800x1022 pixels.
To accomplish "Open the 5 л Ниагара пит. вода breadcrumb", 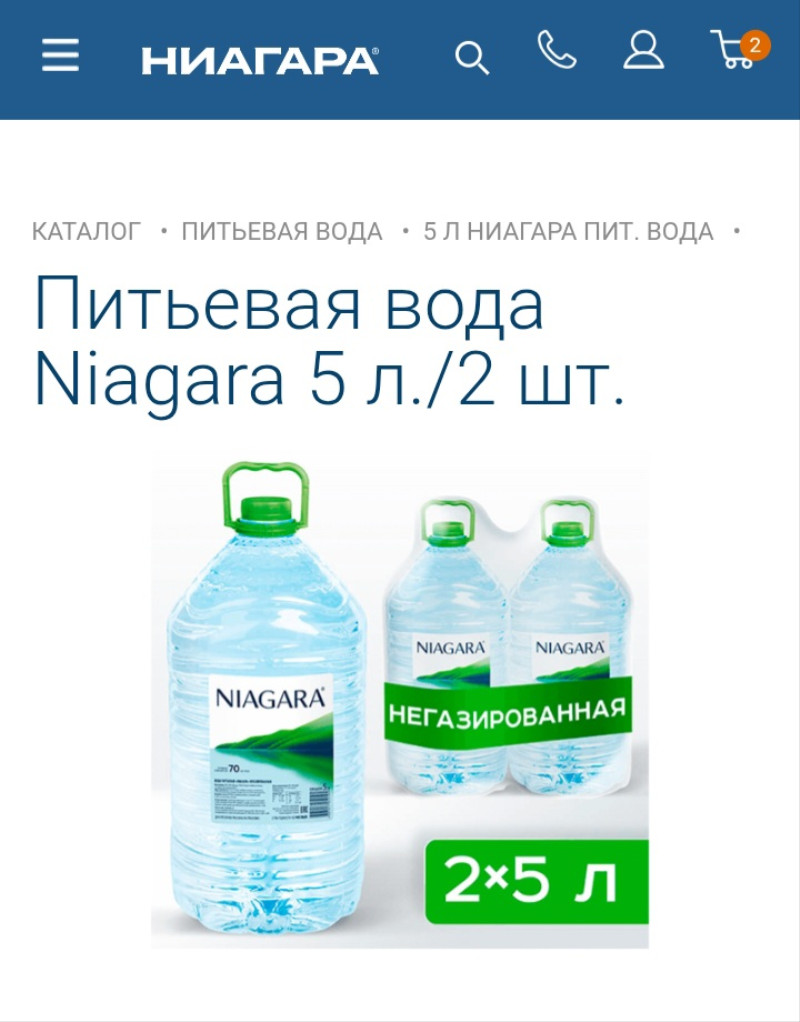I will pyautogui.click(x=568, y=232).
